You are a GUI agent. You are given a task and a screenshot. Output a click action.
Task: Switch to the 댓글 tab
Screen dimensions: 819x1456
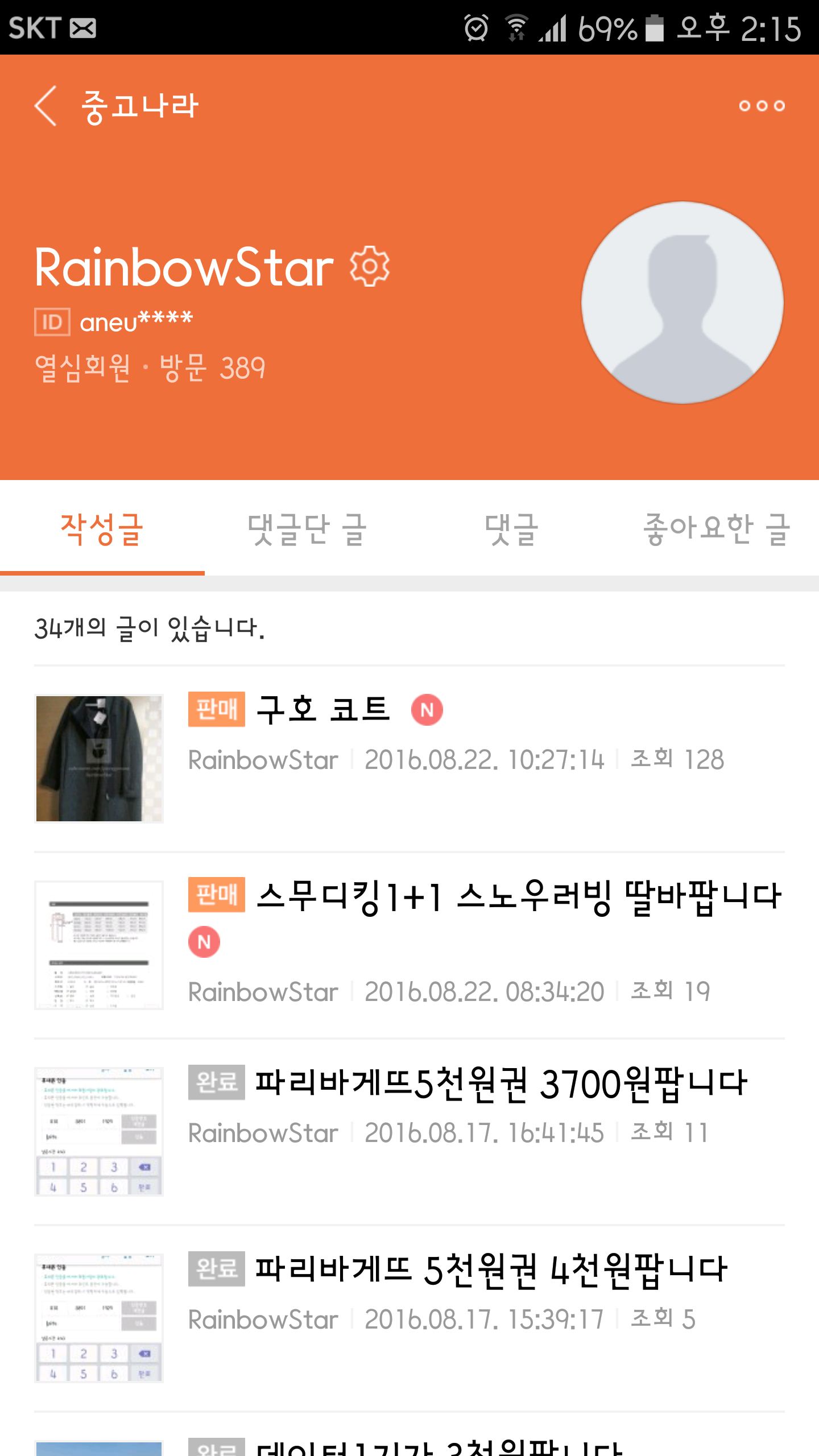coord(511,529)
